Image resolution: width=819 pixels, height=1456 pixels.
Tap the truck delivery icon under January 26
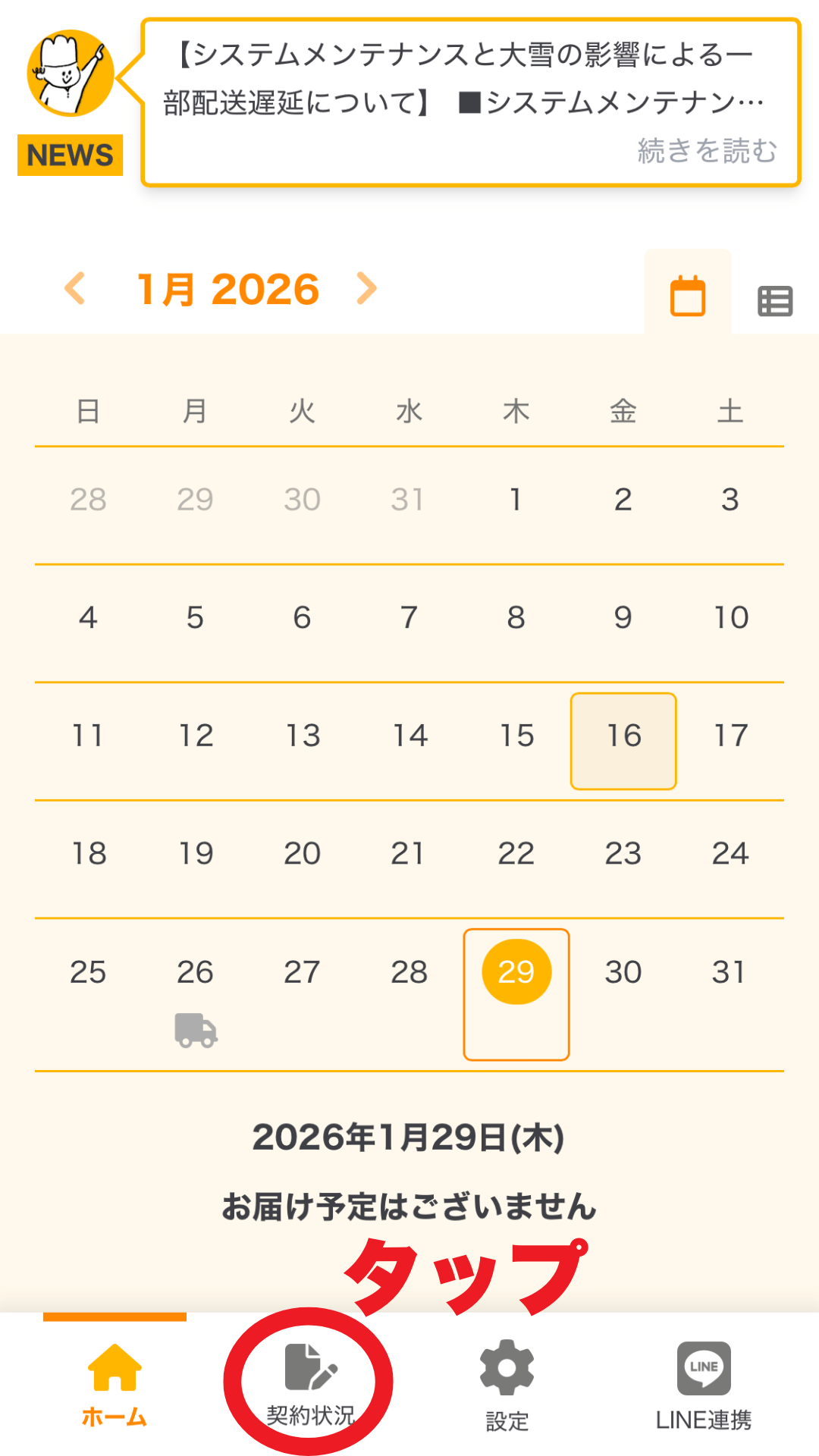[x=195, y=1031]
